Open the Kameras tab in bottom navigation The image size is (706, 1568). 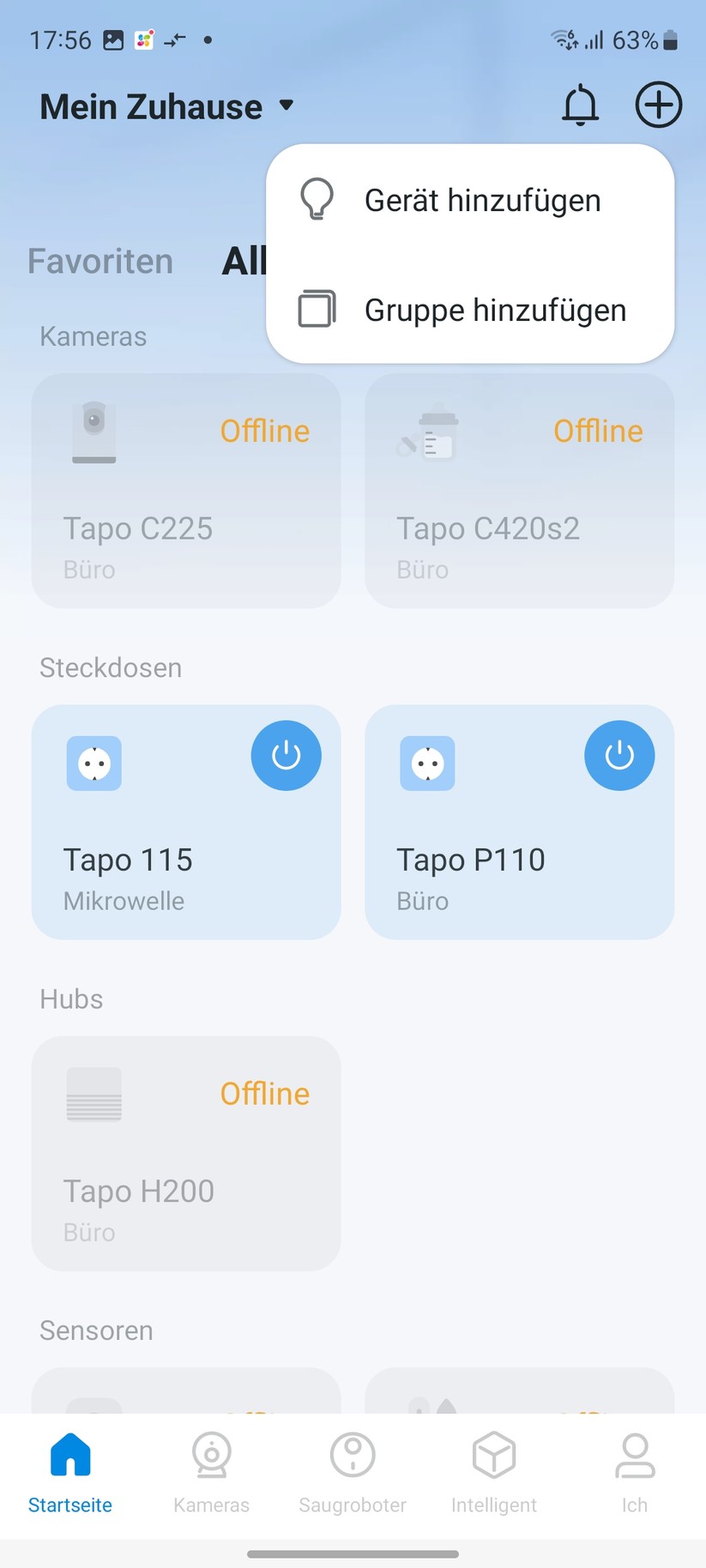pyautogui.click(x=211, y=1471)
